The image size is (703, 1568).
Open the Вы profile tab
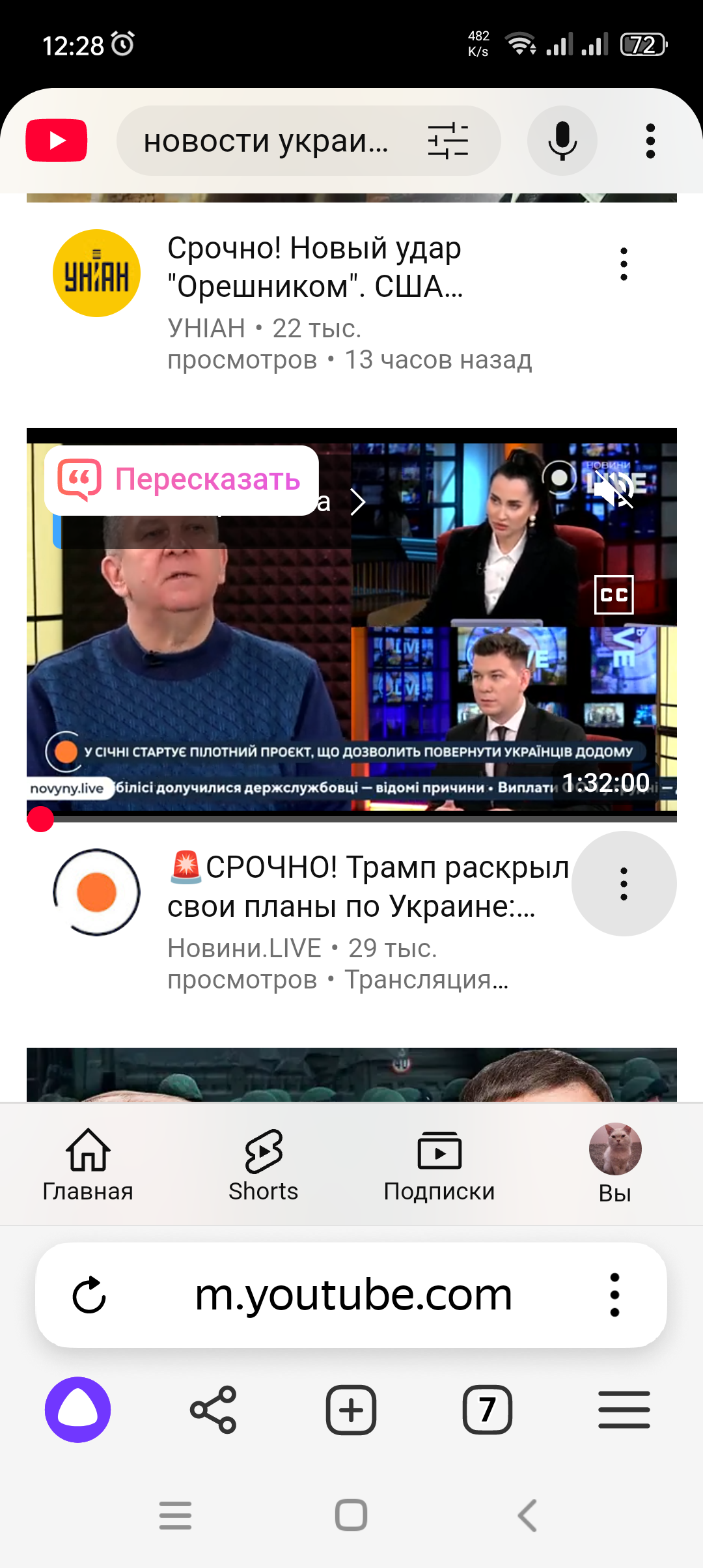pos(615,1165)
